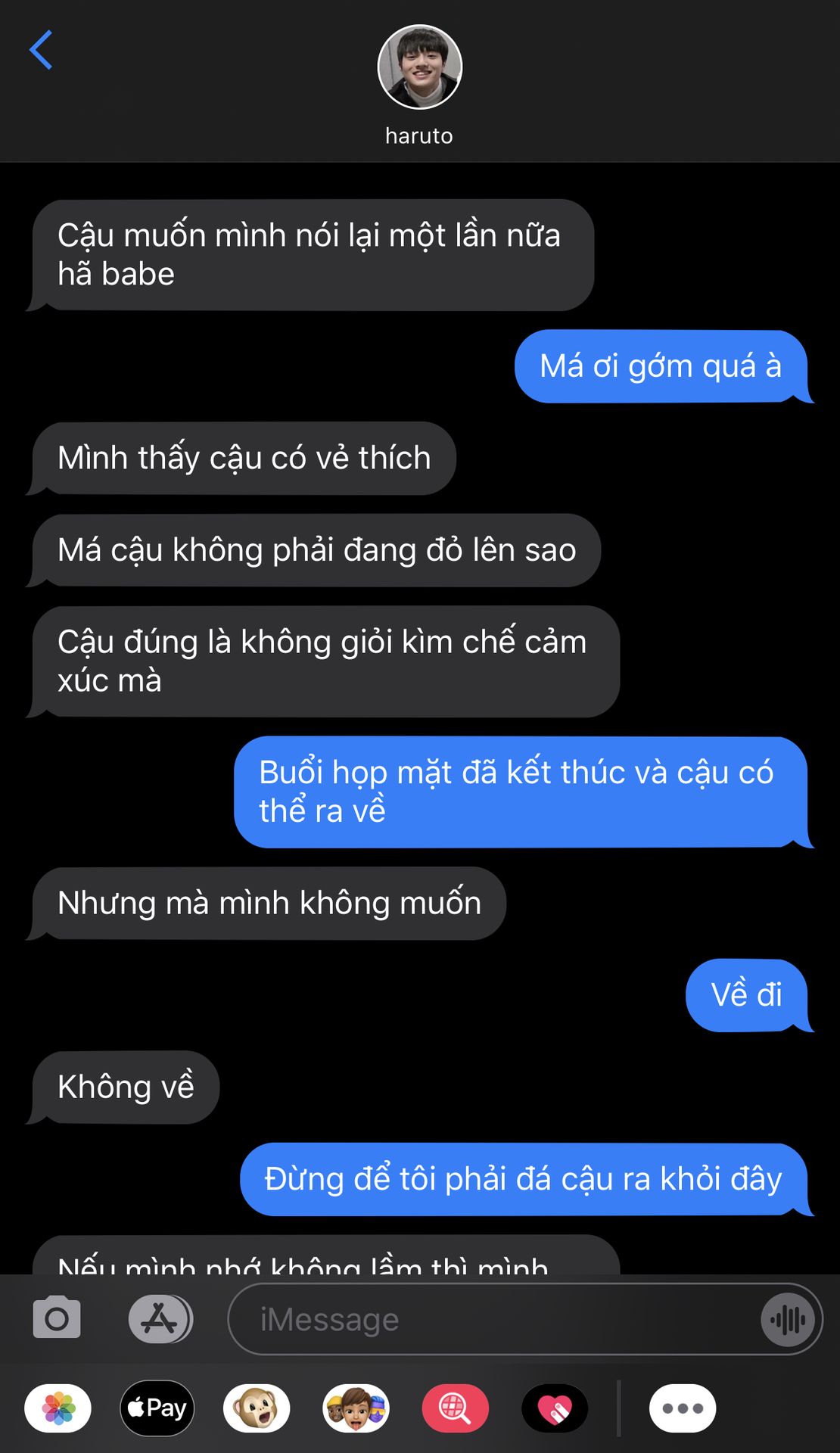Open more iMessage apps

(x=683, y=1408)
